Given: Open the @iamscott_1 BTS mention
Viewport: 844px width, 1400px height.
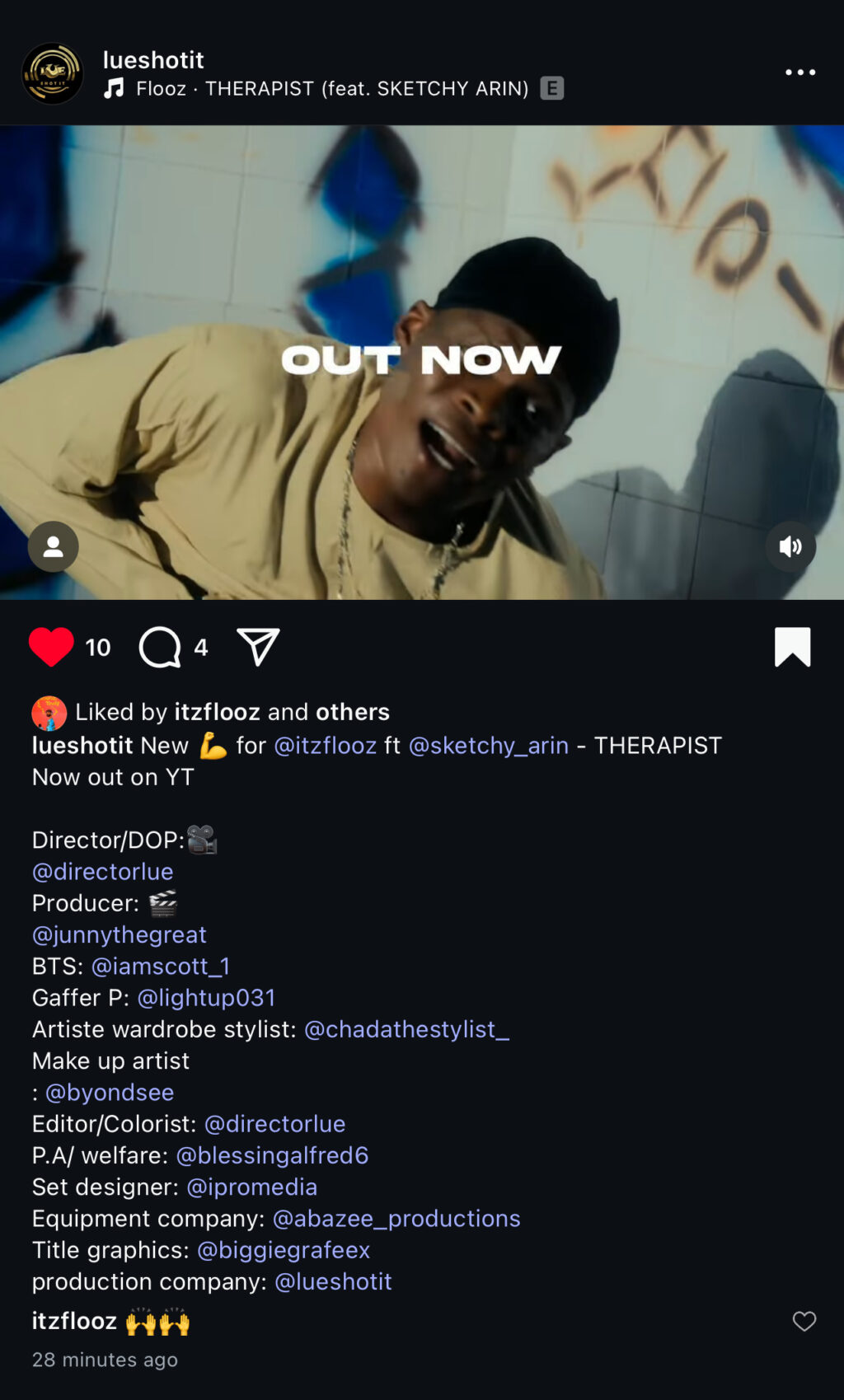Looking at the screenshot, I should [161, 966].
